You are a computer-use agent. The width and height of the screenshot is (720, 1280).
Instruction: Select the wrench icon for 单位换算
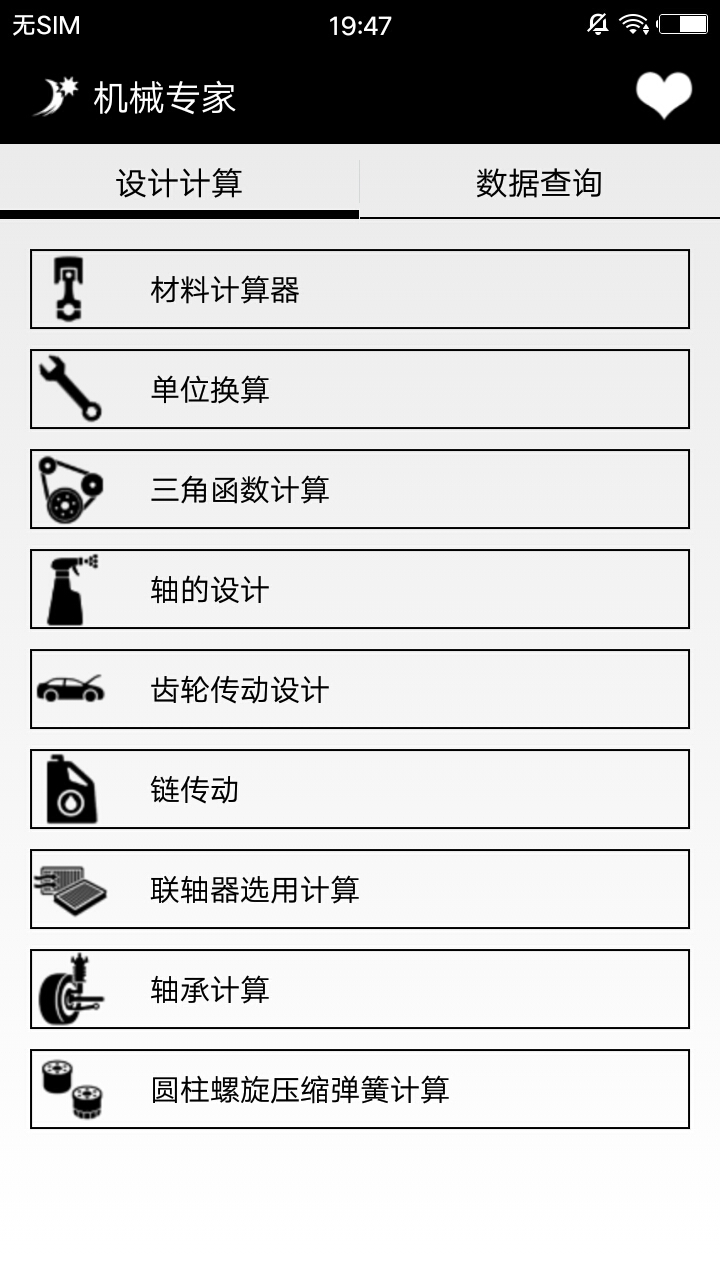click(70, 389)
